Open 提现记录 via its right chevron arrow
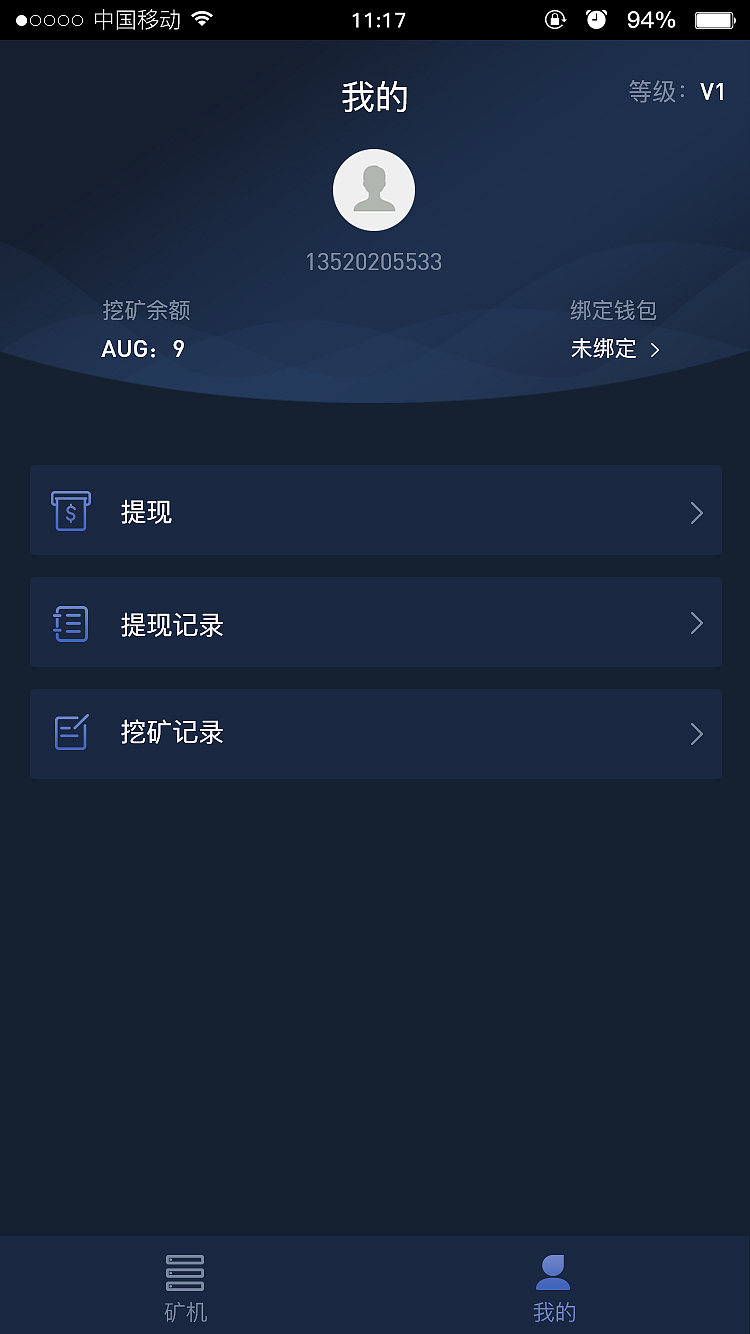 (697, 623)
